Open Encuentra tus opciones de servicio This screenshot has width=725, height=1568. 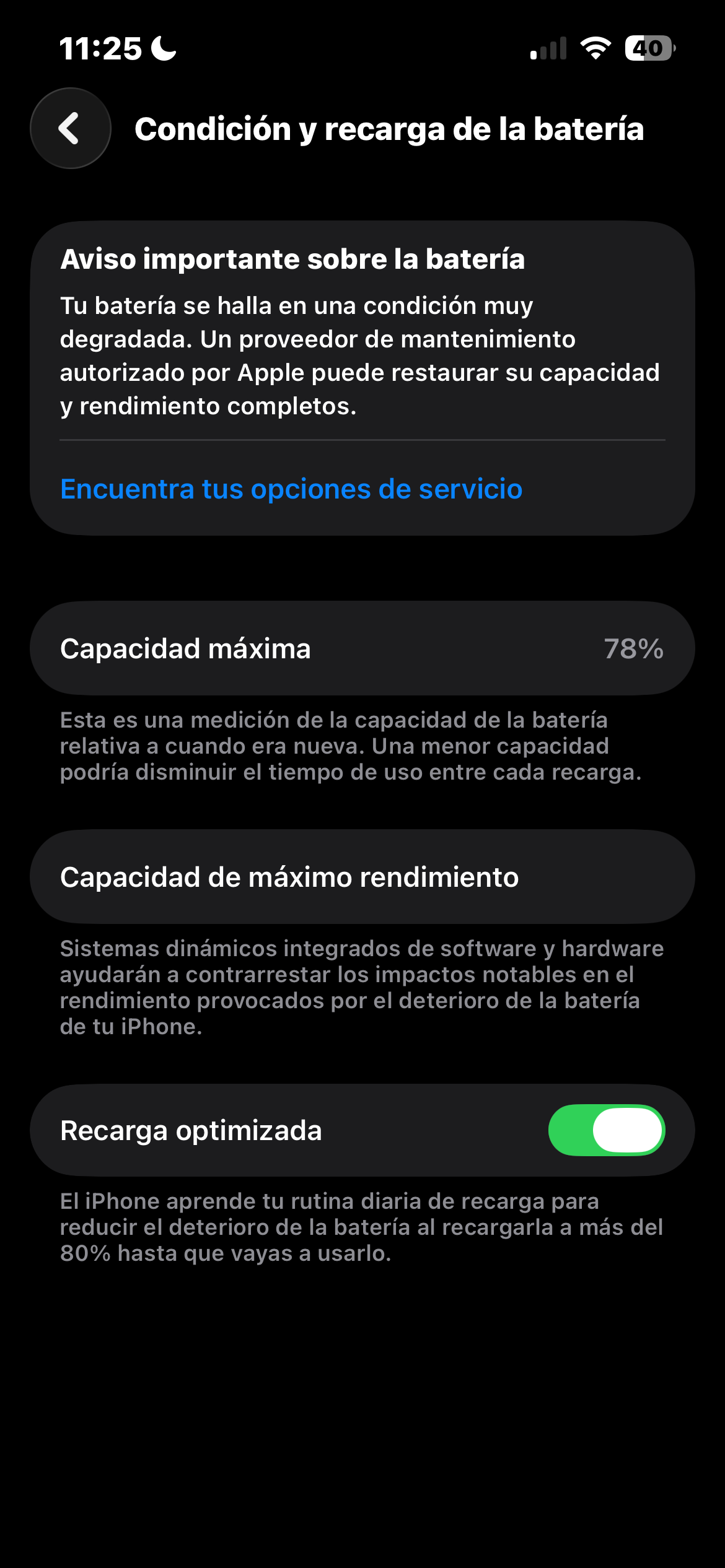[291, 490]
